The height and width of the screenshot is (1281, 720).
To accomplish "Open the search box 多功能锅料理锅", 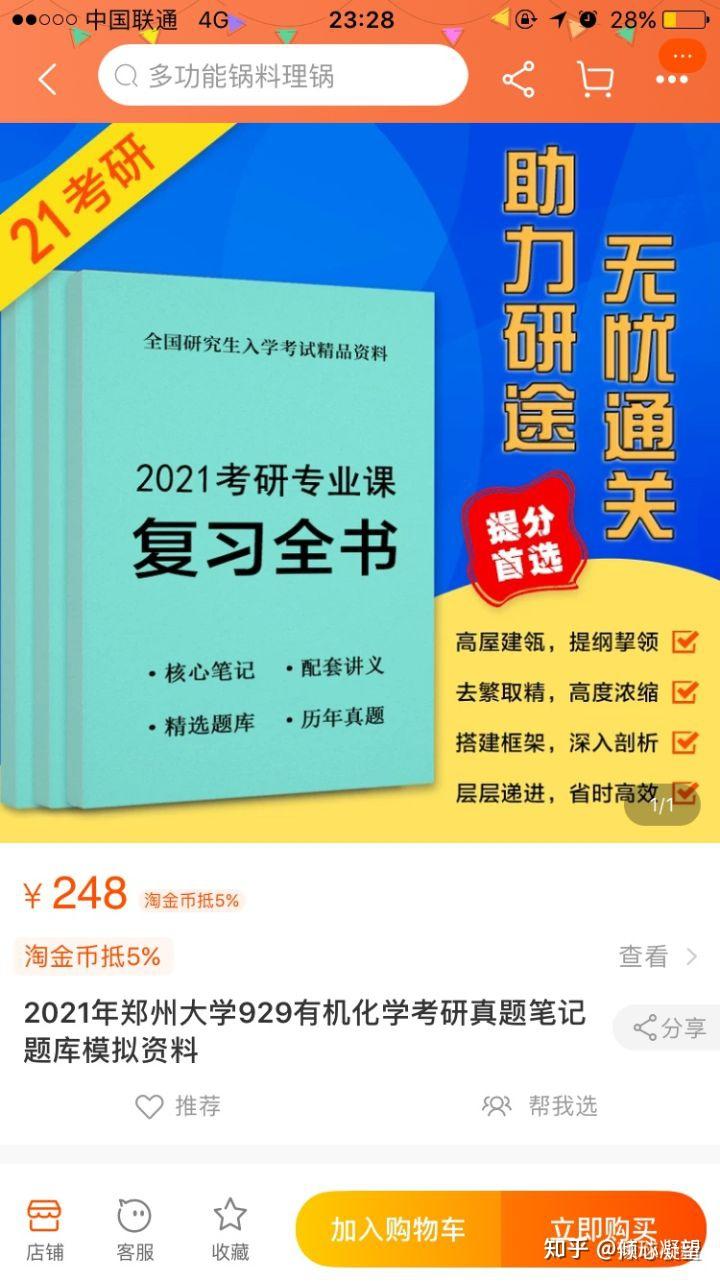I will coord(283,76).
